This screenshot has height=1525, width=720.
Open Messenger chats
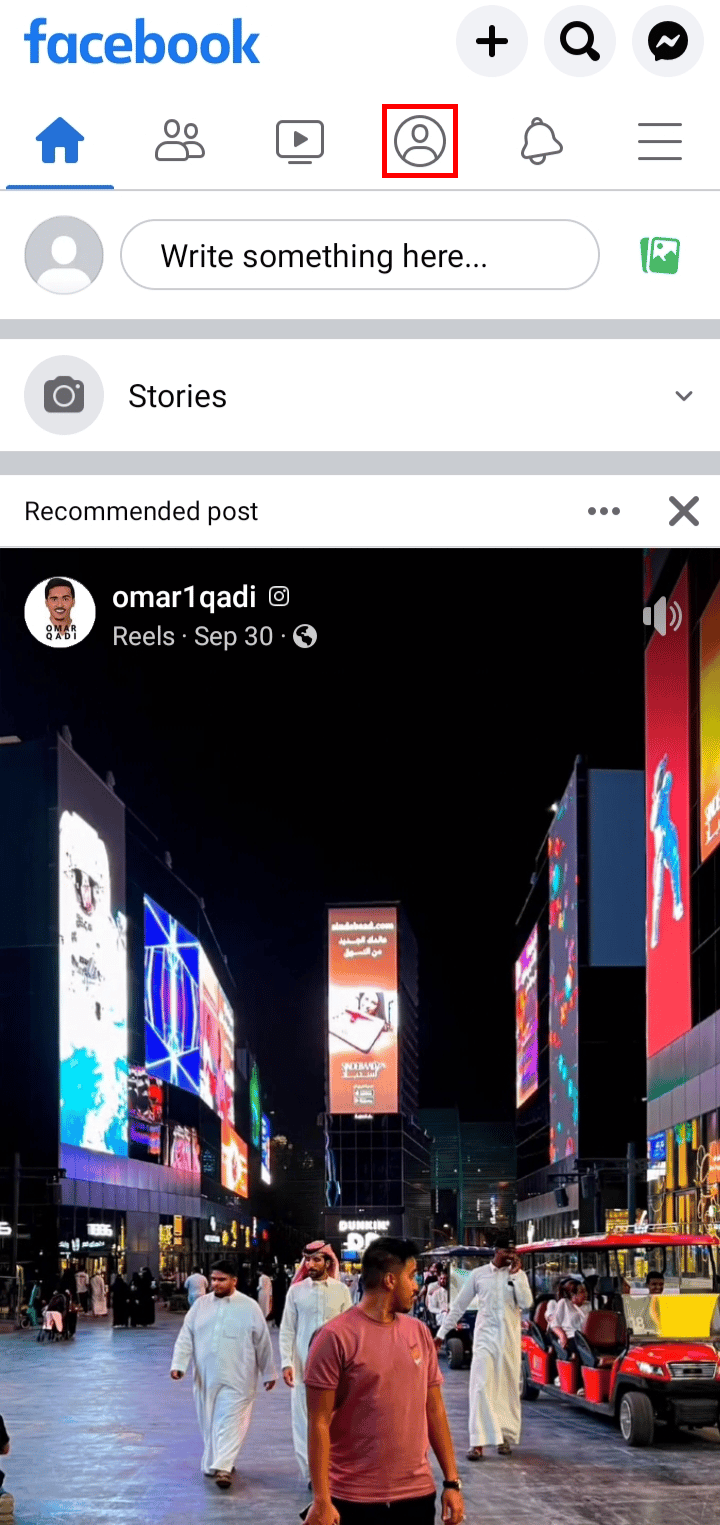[x=667, y=42]
